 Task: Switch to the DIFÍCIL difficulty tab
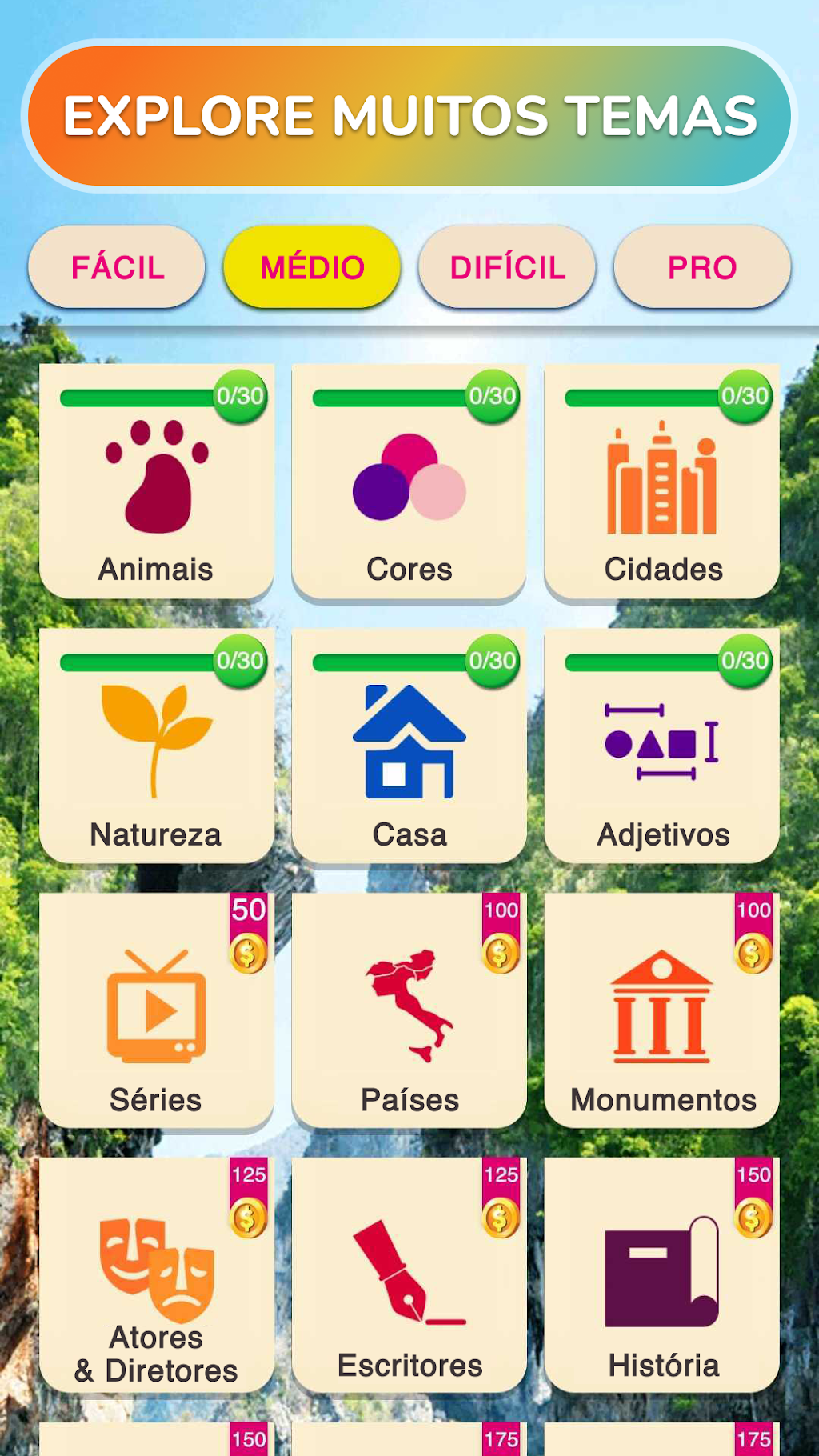tap(507, 267)
